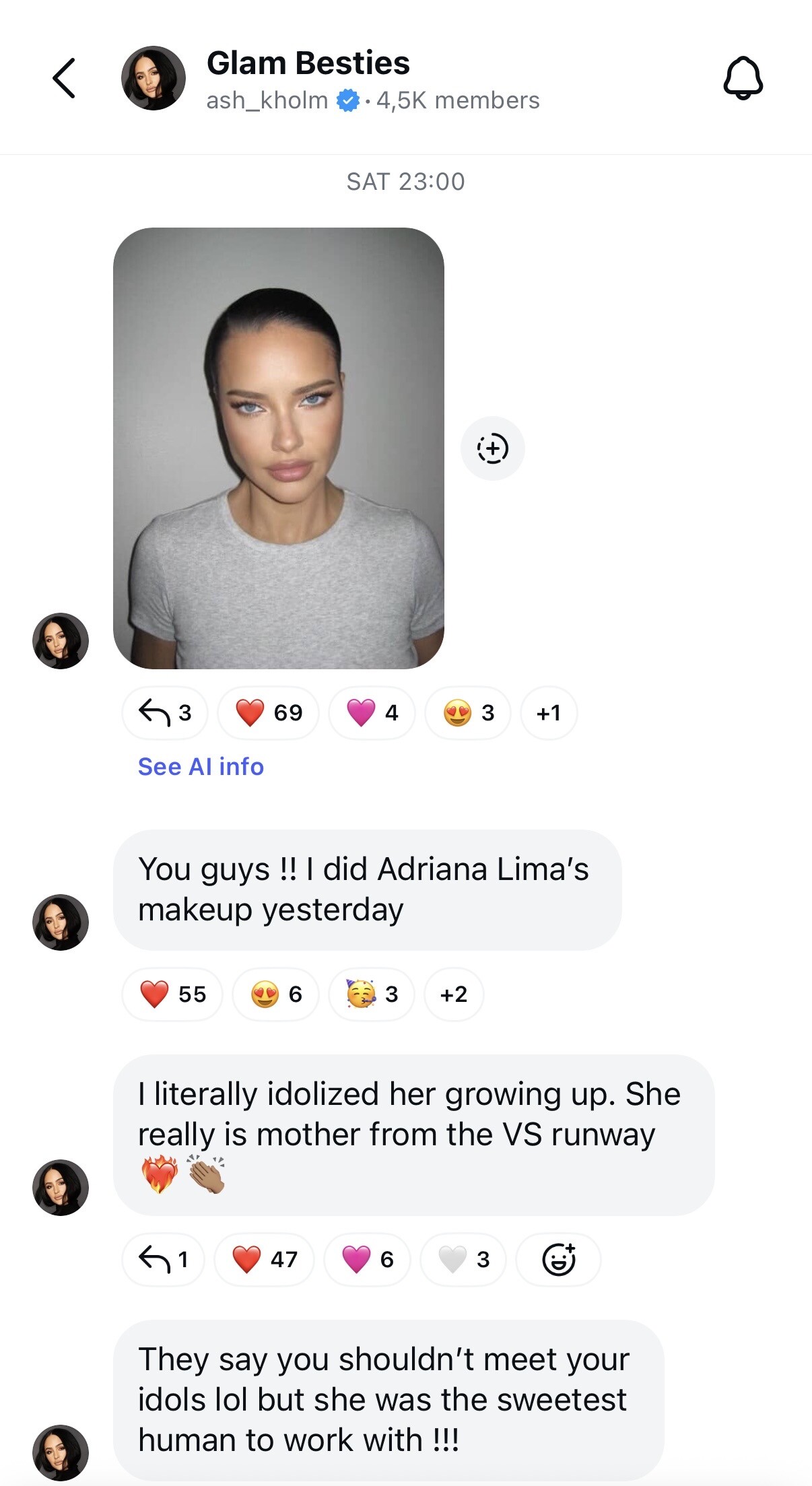This screenshot has height=1486, width=812.
Task: Open See AI info link
Action: (x=201, y=766)
